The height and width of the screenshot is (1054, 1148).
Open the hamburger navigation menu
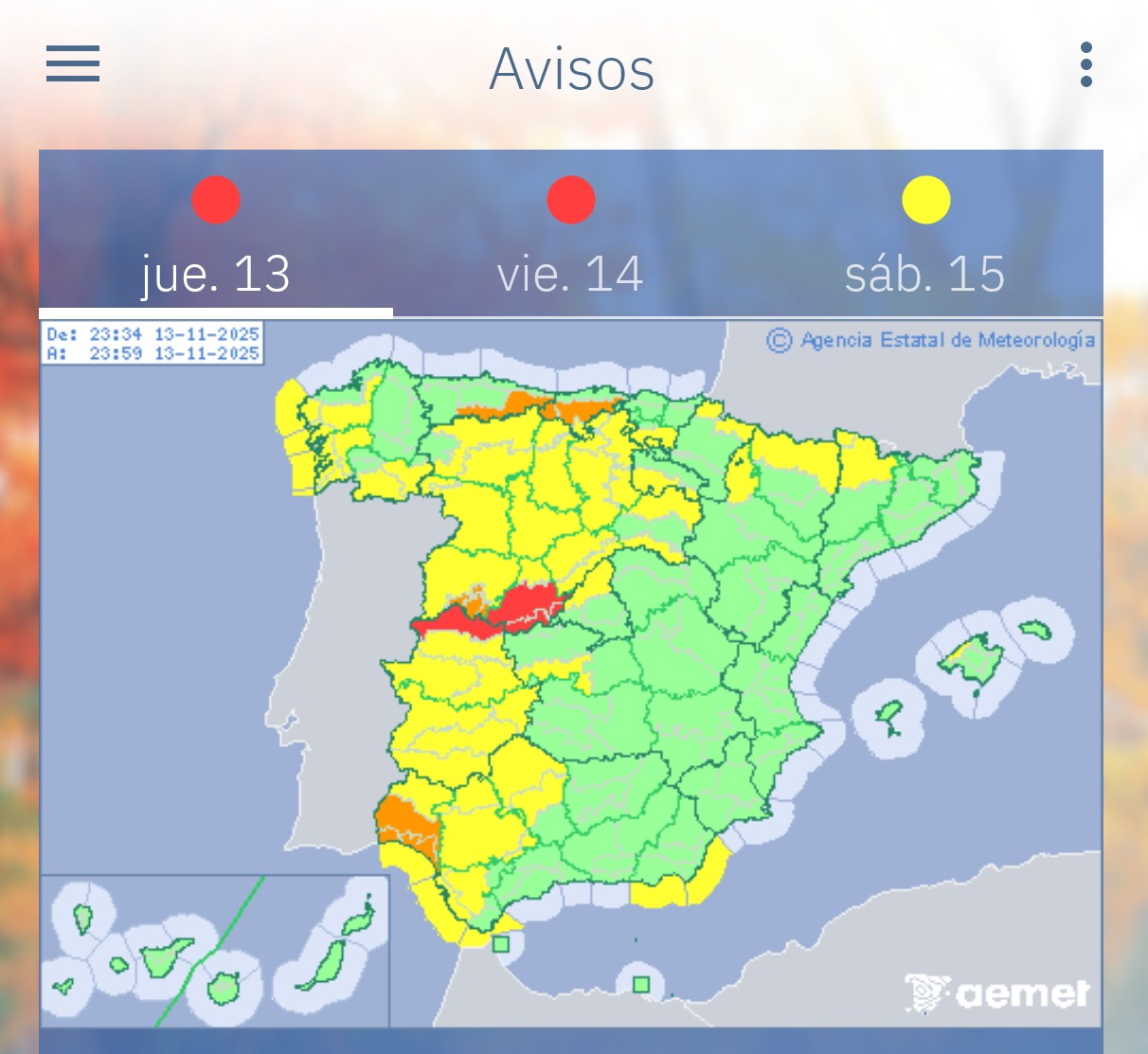pyautogui.click(x=73, y=64)
